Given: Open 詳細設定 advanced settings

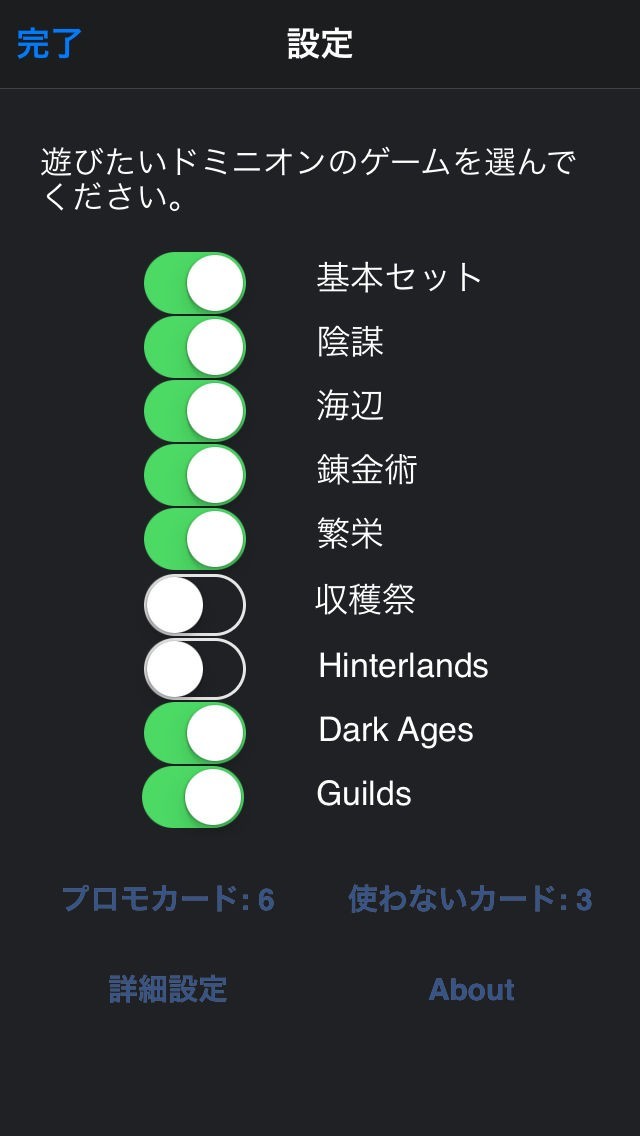Looking at the screenshot, I should click(168, 989).
